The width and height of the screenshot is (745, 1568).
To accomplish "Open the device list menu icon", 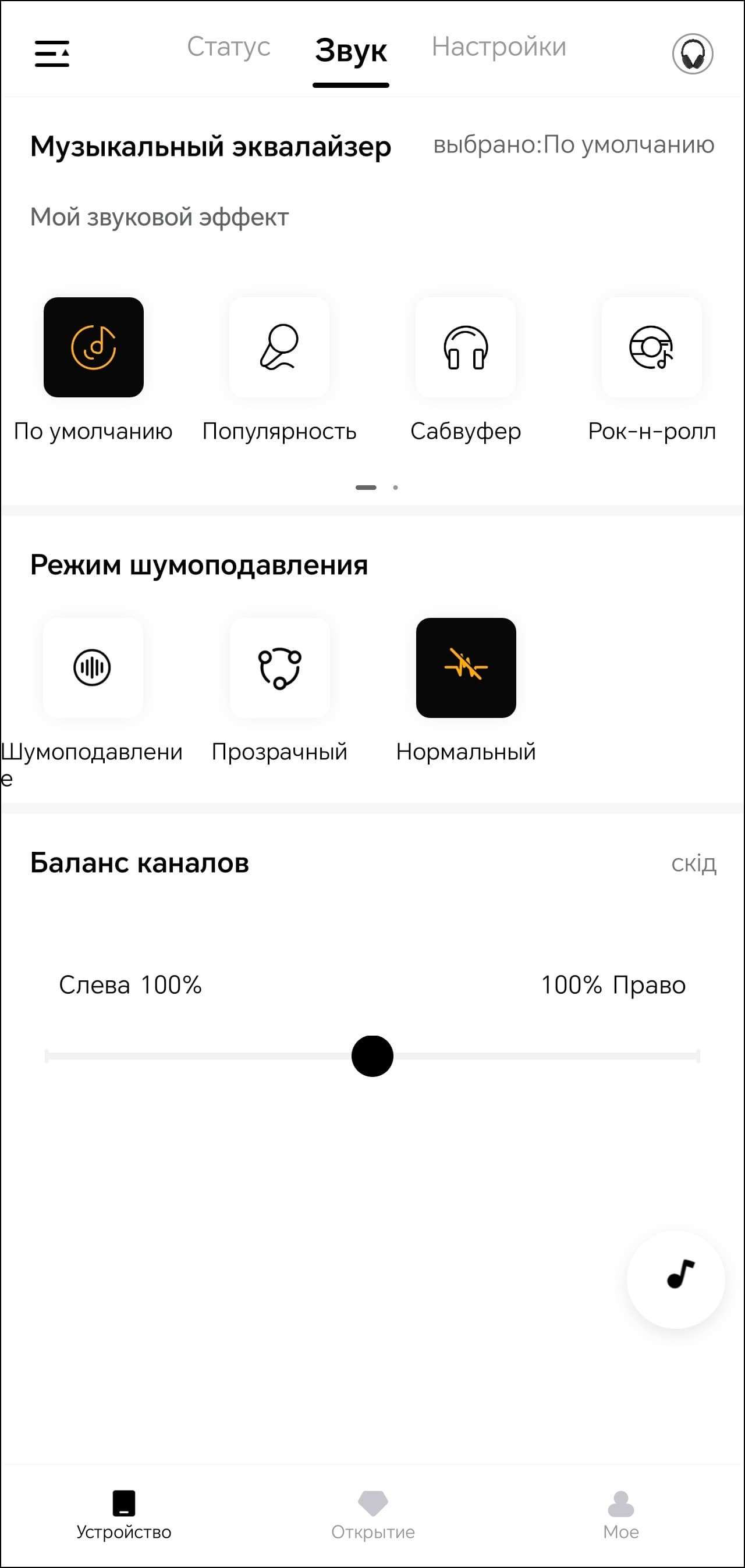I will click(x=52, y=54).
